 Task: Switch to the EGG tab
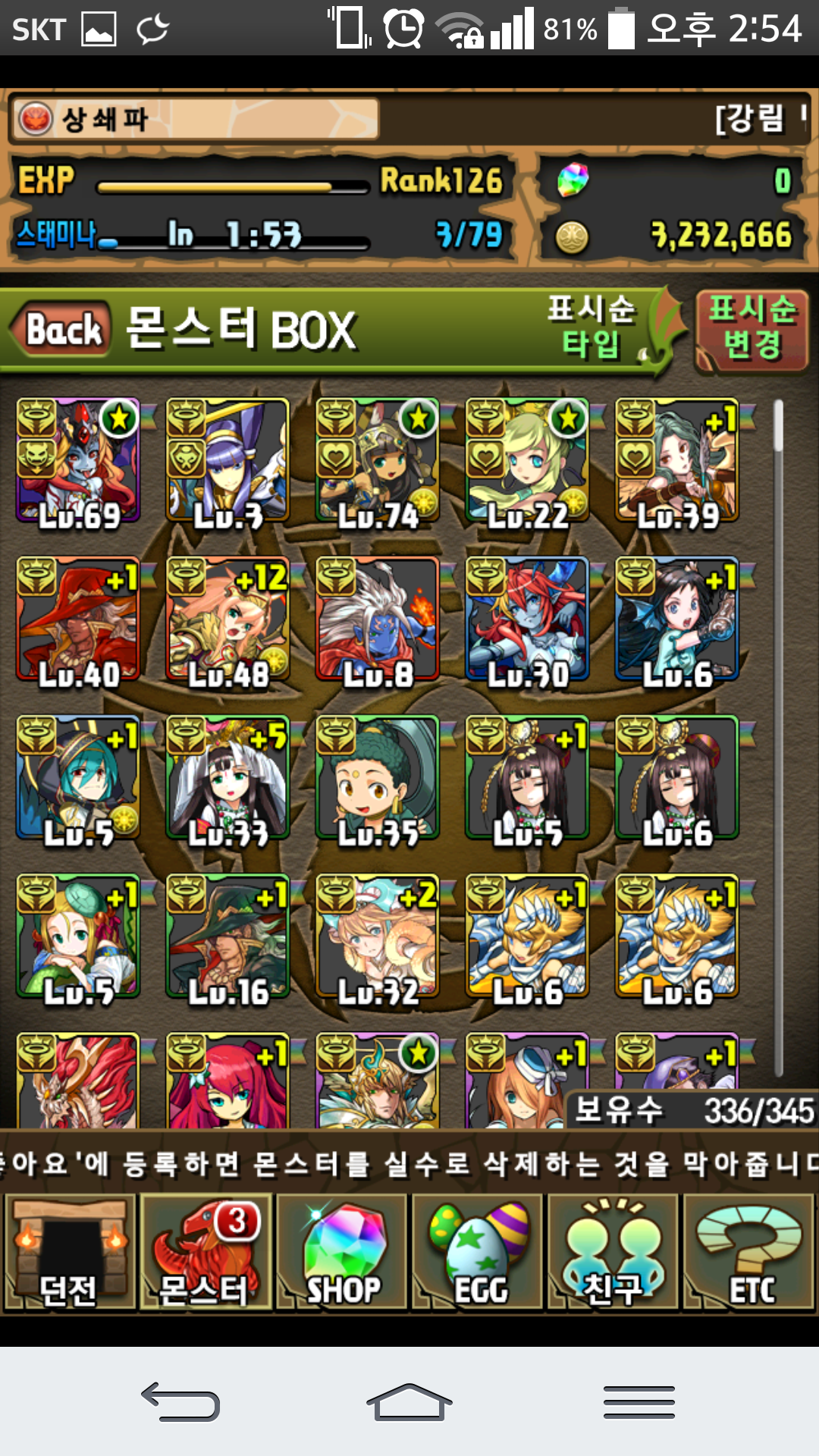(478, 1254)
